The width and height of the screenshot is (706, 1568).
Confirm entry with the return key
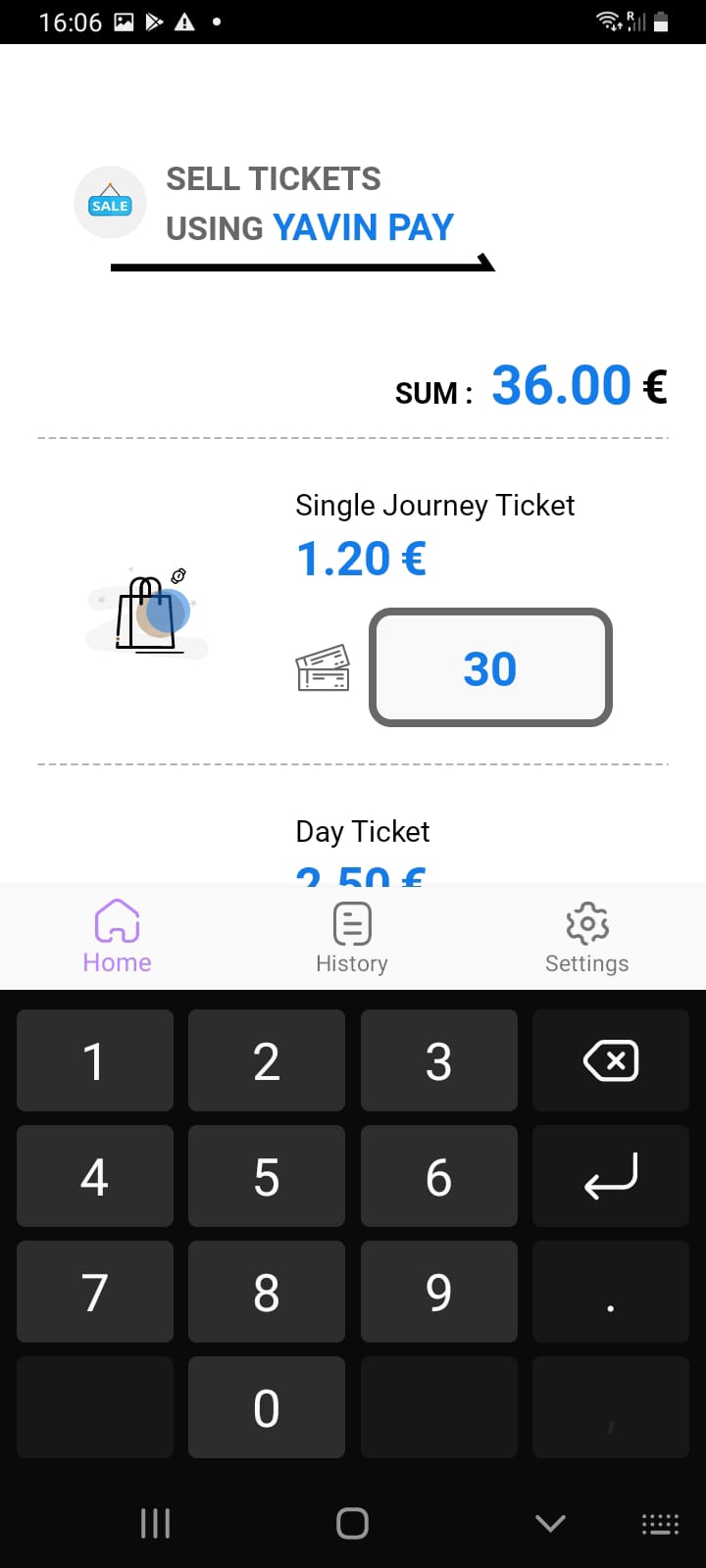(x=610, y=1176)
